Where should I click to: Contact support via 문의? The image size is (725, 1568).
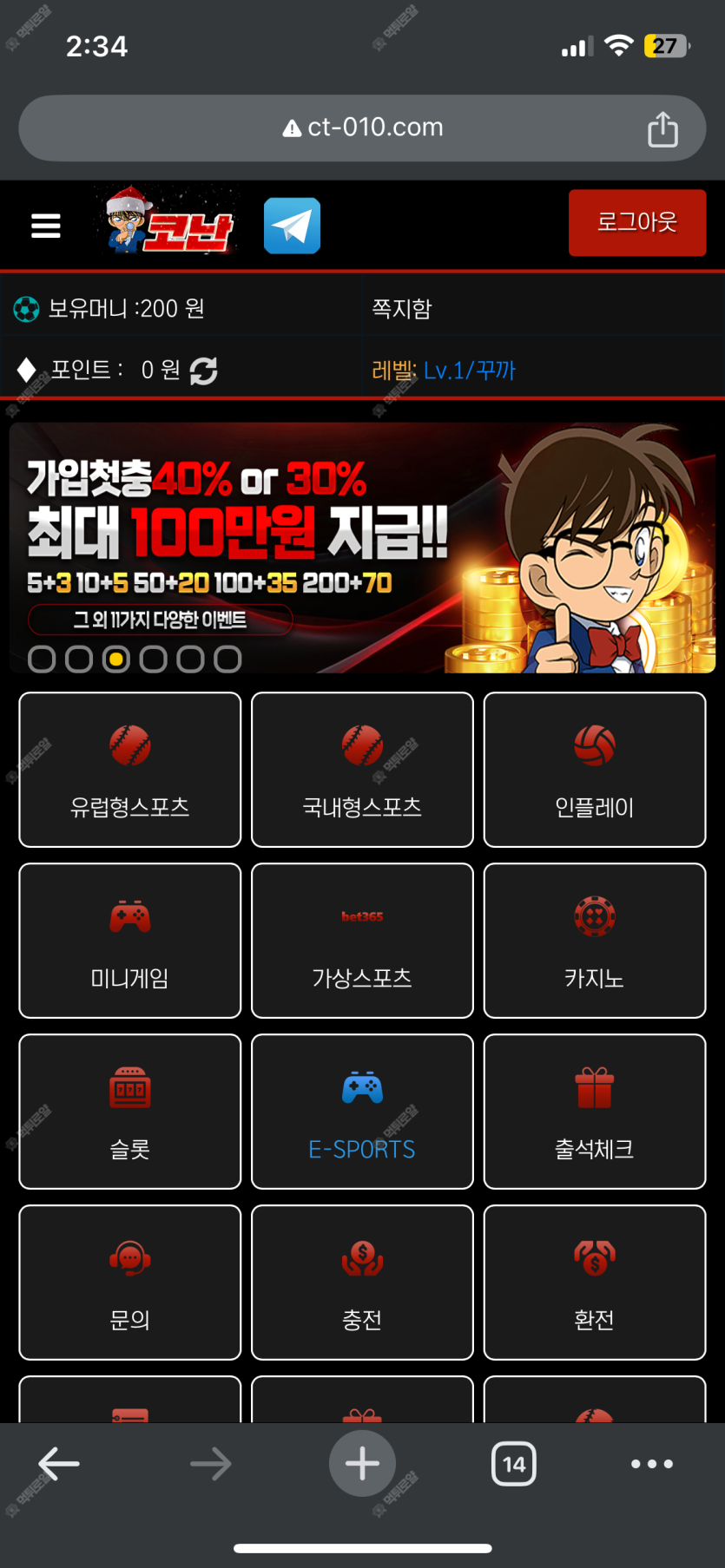tap(130, 1283)
